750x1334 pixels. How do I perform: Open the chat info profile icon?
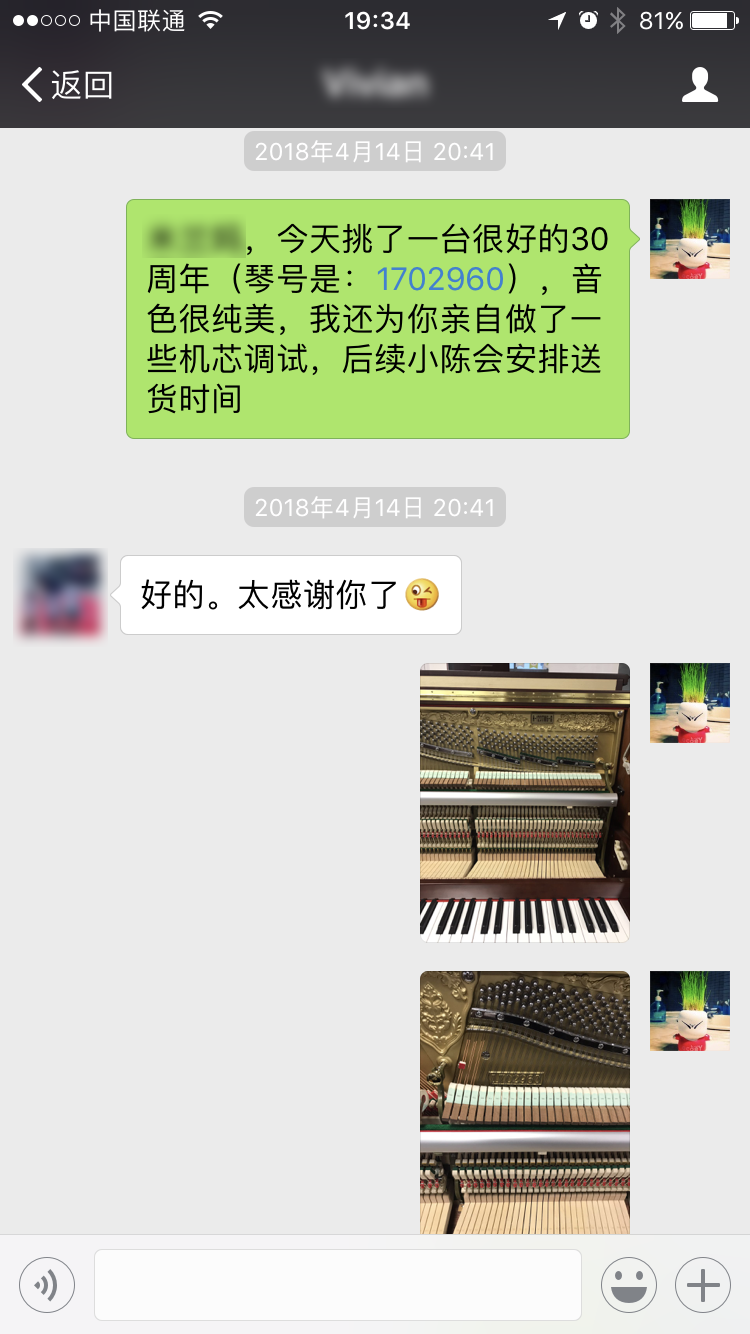[699, 85]
